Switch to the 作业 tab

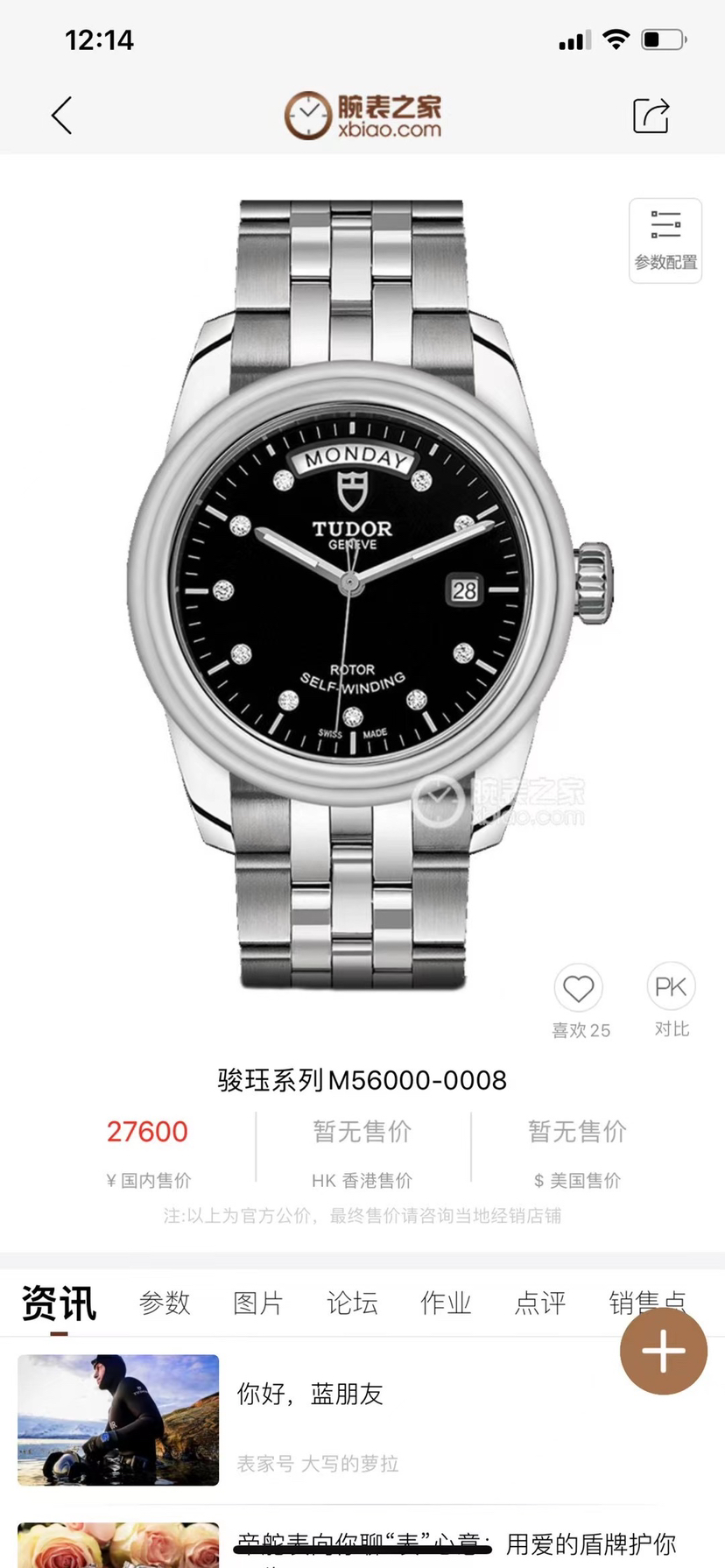[x=446, y=1303]
